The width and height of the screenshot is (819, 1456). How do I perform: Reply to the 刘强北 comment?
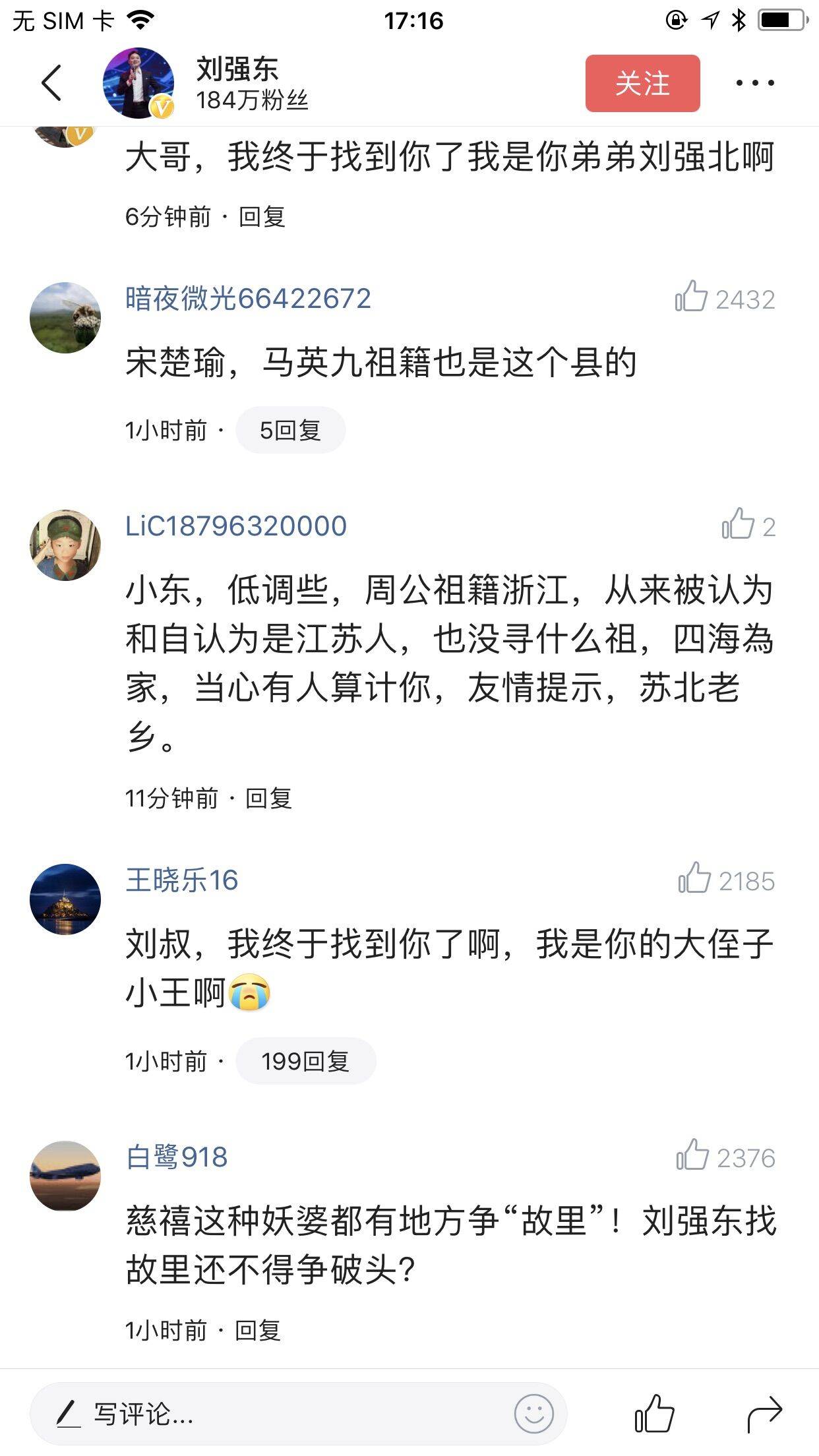(x=262, y=217)
